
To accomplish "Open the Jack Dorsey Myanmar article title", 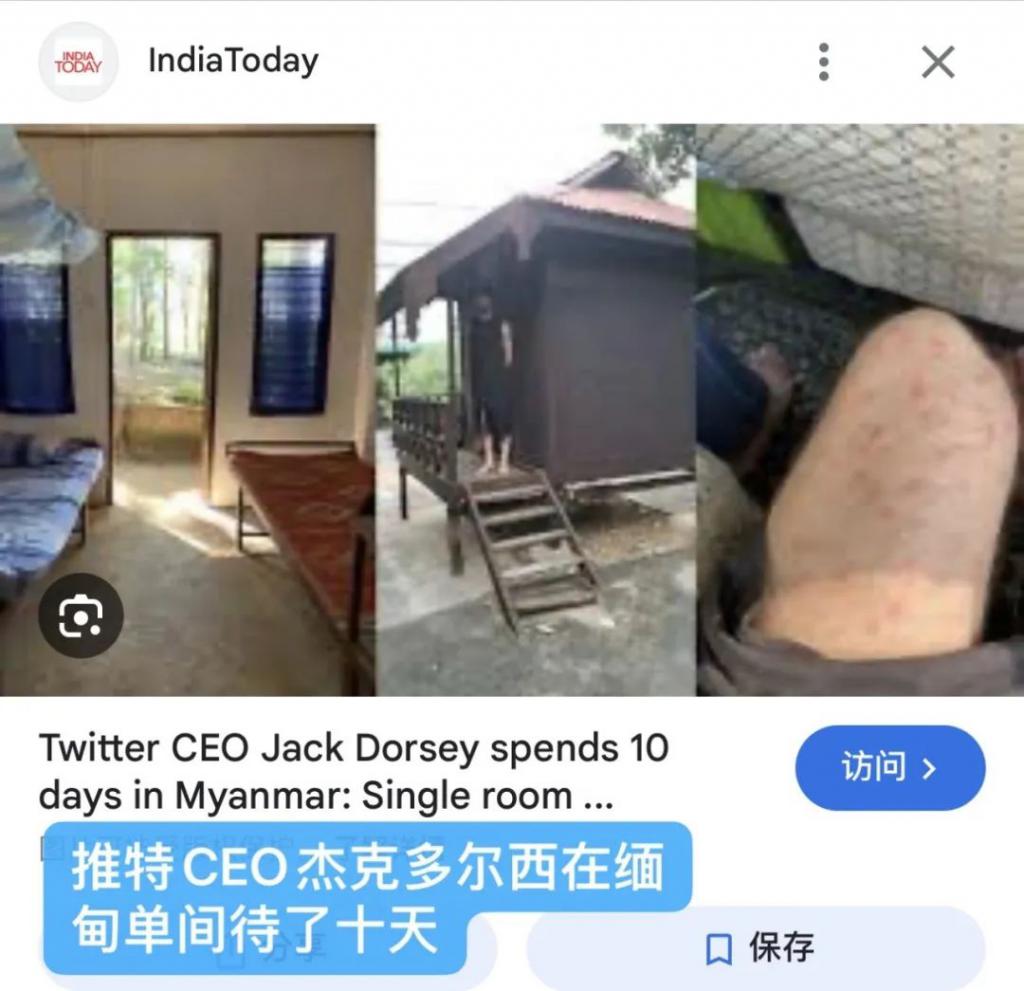I will tap(353, 772).
